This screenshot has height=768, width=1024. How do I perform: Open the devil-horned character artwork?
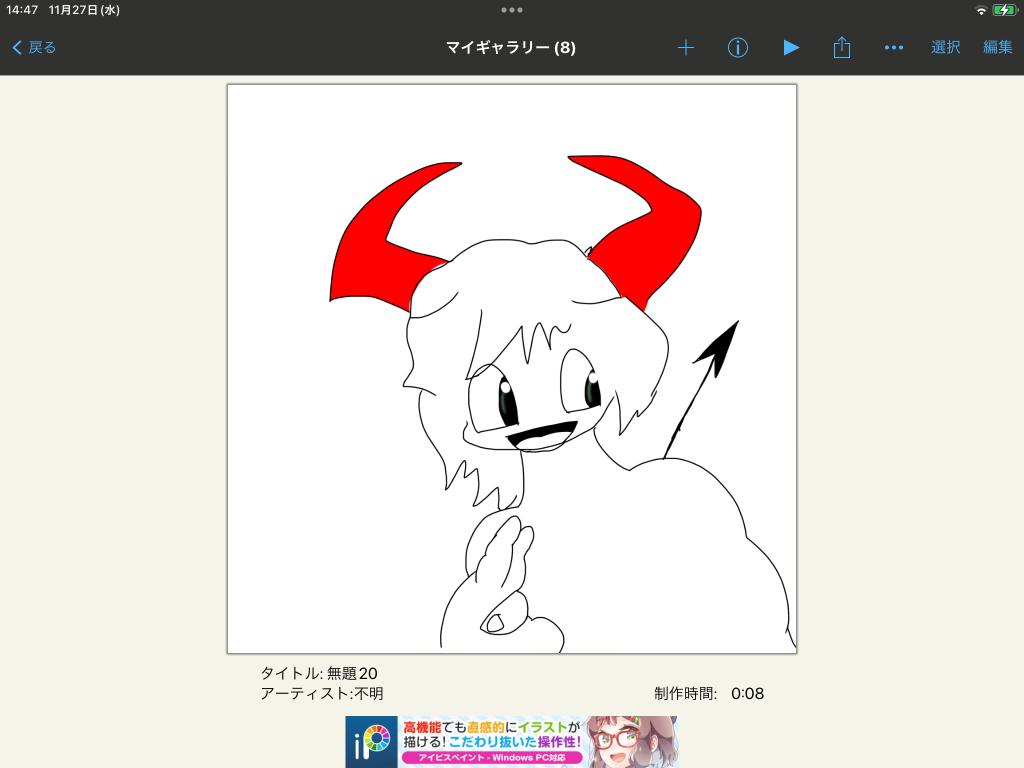[512, 368]
